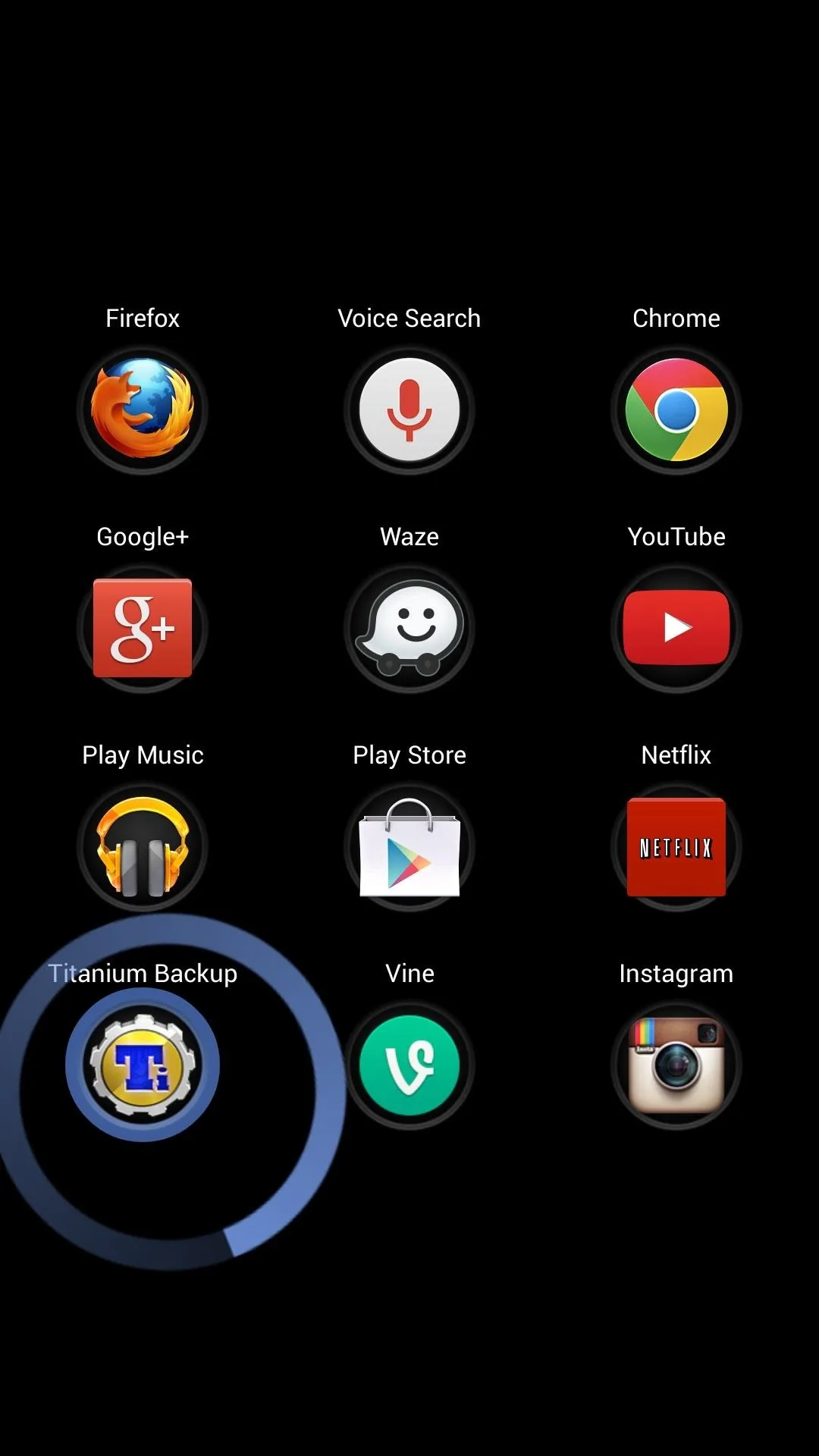Open the Firefox app
The width and height of the screenshot is (819, 1456).
tap(143, 409)
